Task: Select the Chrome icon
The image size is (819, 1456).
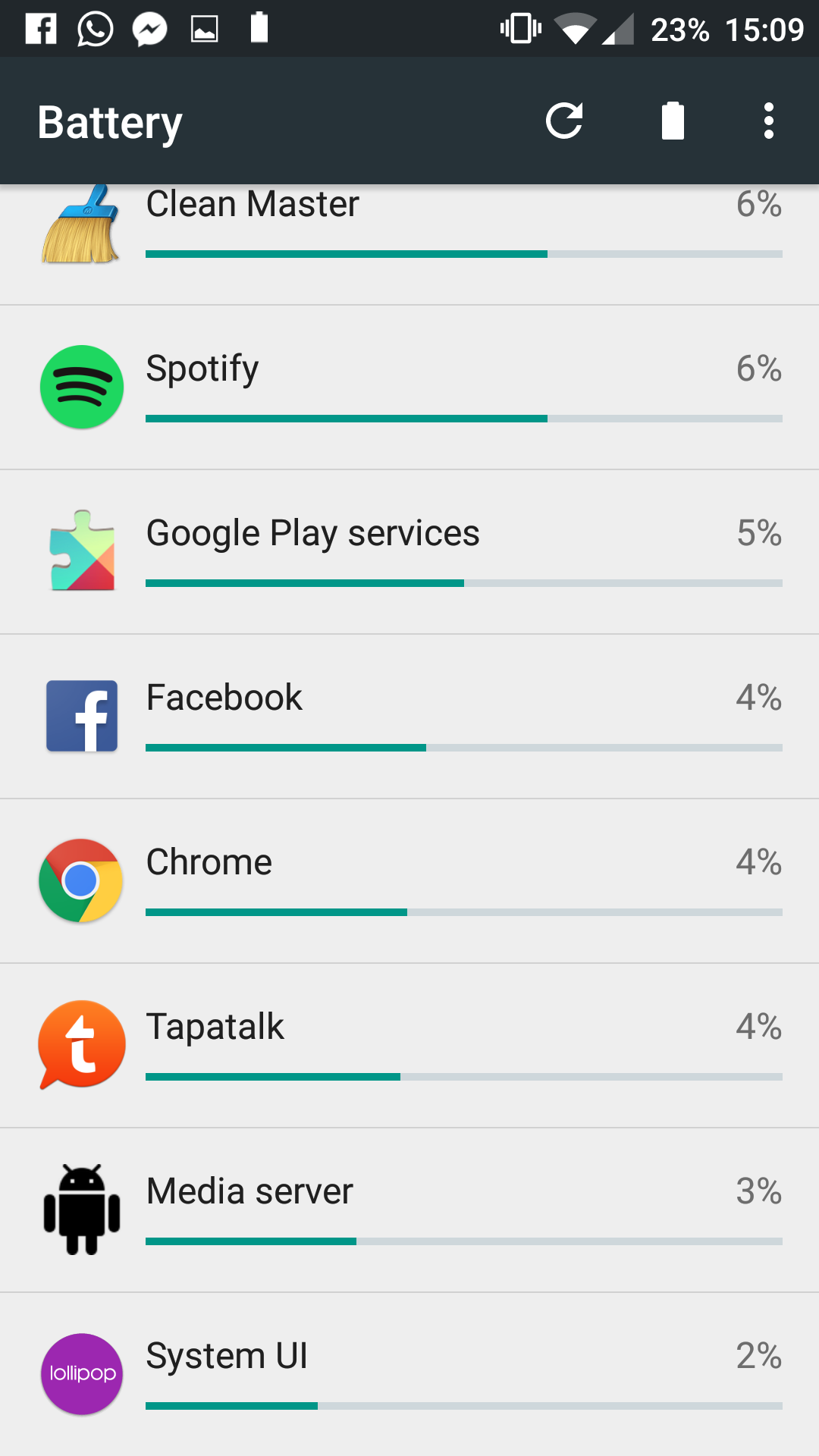Action: click(81, 880)
